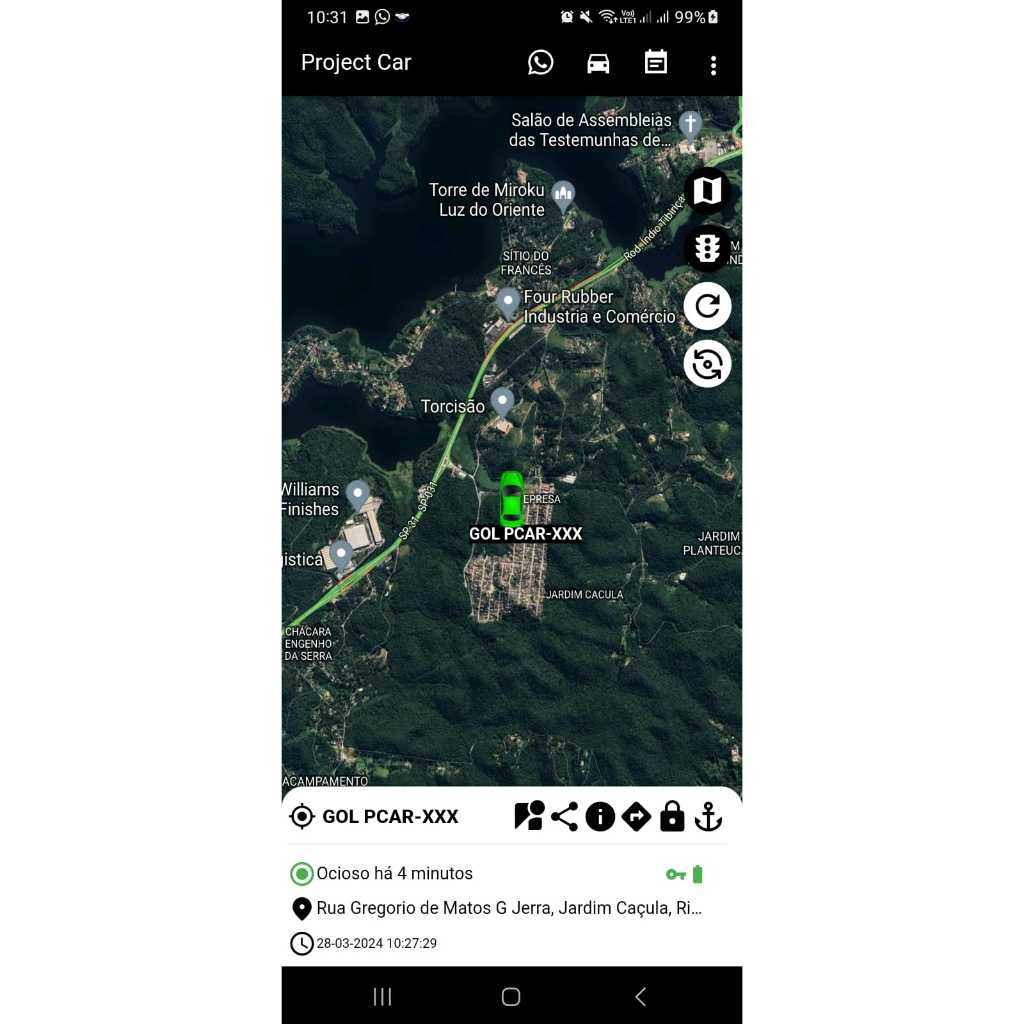Go back with system back button
The width and height of the screenshot is (1024, 1024).
coord(641,997)
